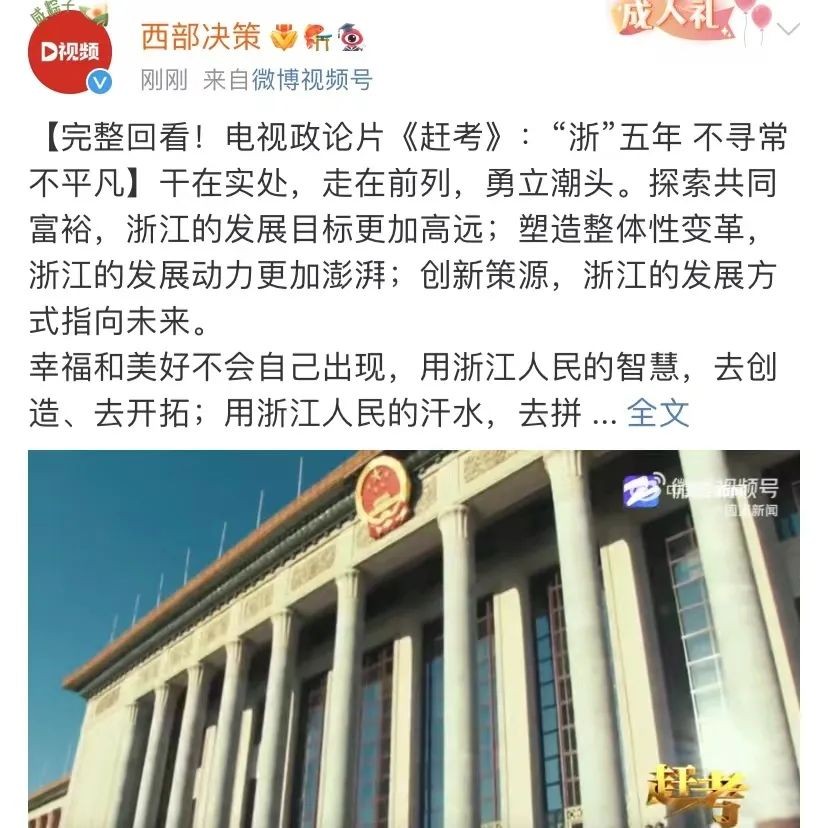Open the 西部决策 username link
The image size is (828, 828).
(x=201, y=37)
